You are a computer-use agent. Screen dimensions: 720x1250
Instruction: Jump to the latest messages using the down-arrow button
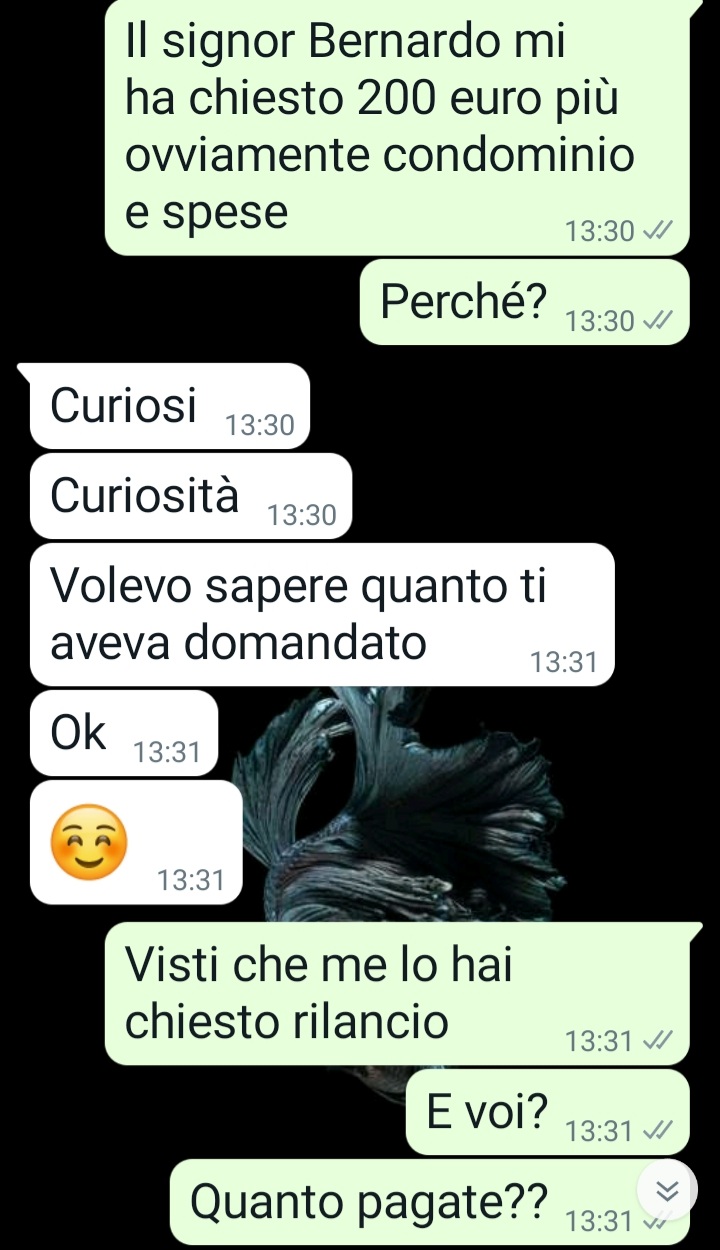(668, 1189)
